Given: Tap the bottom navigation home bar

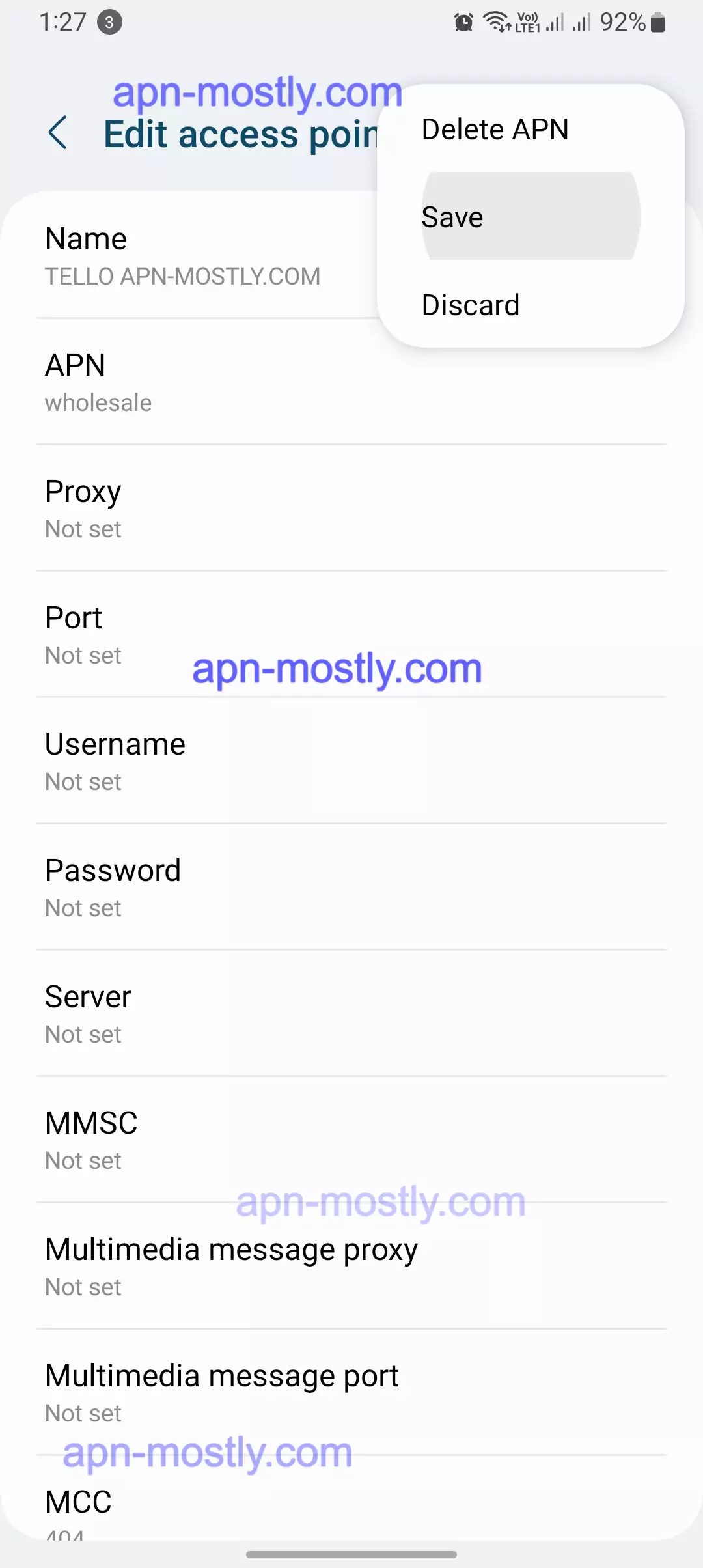Looking at the screenshot, I should (351, 1553).
